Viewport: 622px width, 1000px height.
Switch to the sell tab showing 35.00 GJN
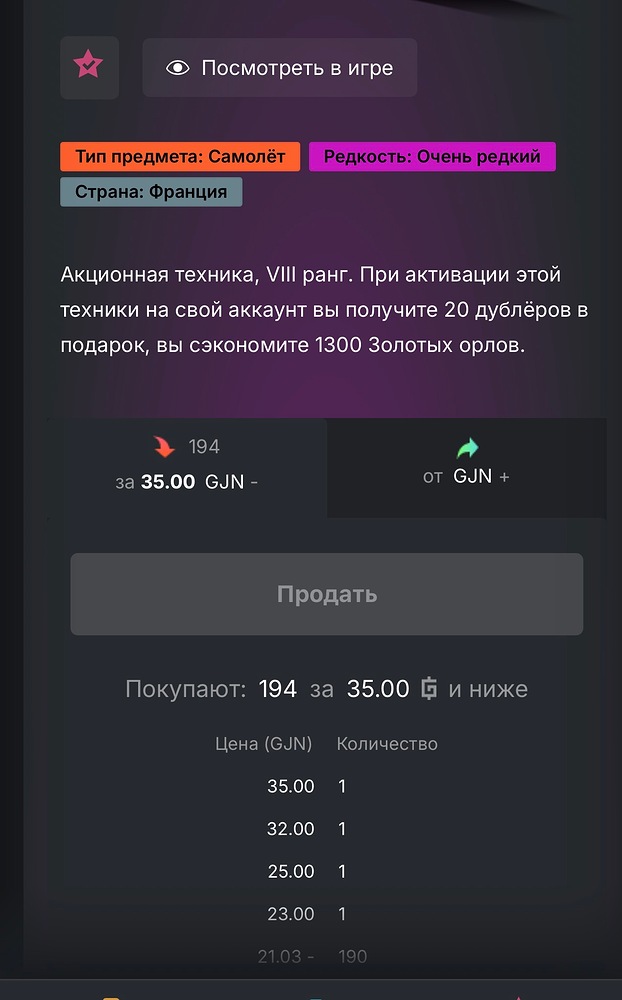click(187, 466)
